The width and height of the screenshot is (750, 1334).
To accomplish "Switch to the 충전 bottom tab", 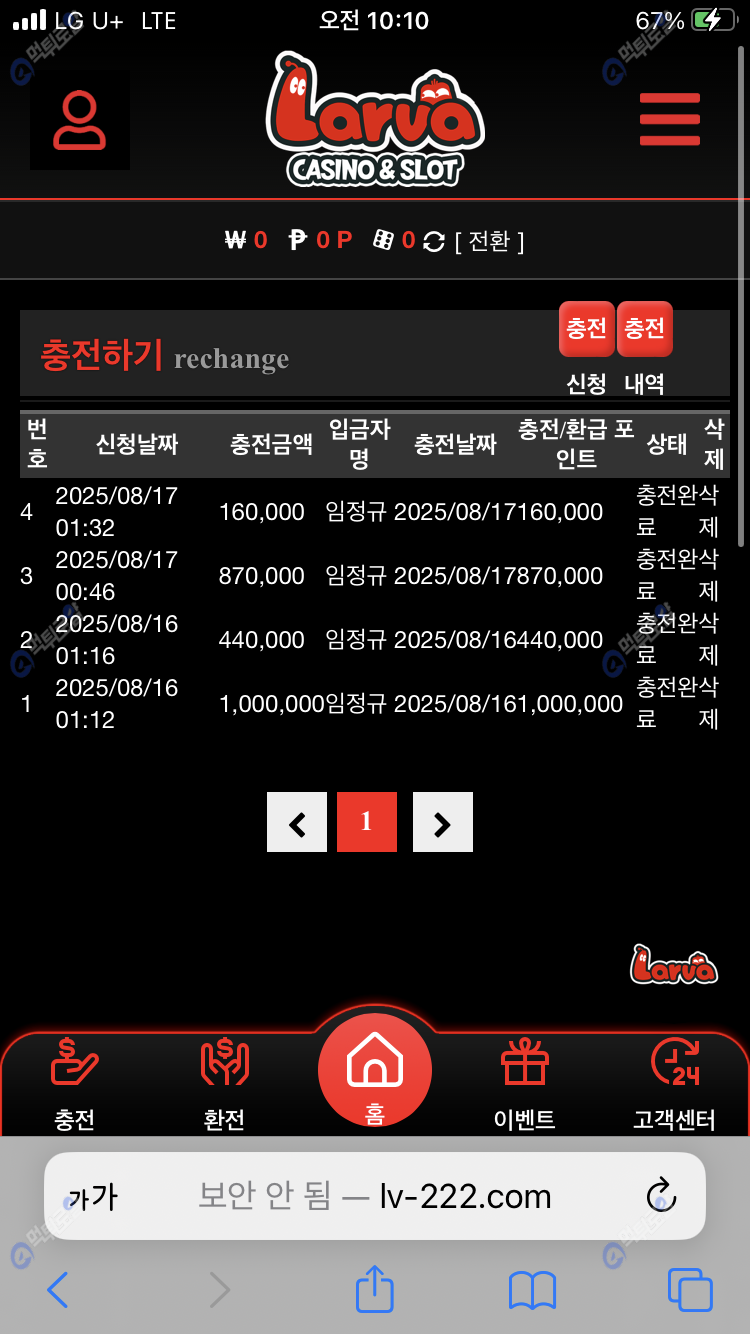I will 75,1083.
